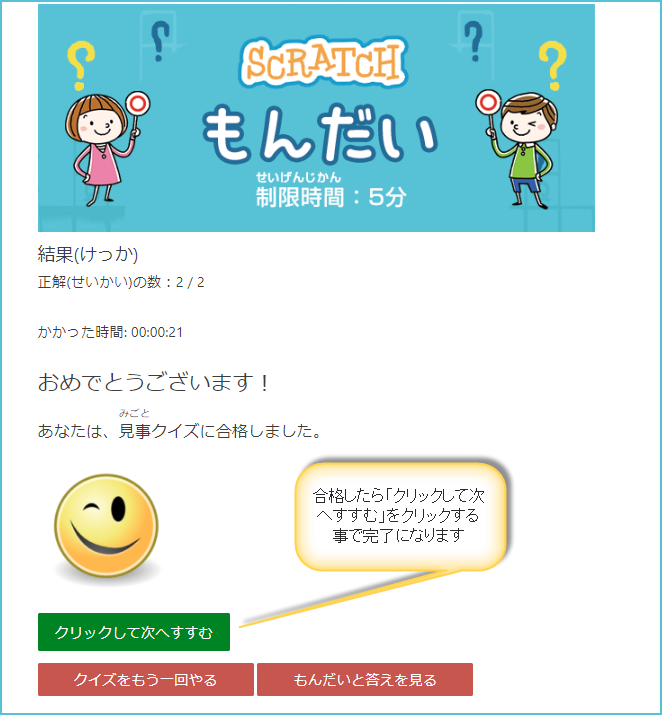Open もんだいと答えを見る to review answers

click(x=364, y=679)
